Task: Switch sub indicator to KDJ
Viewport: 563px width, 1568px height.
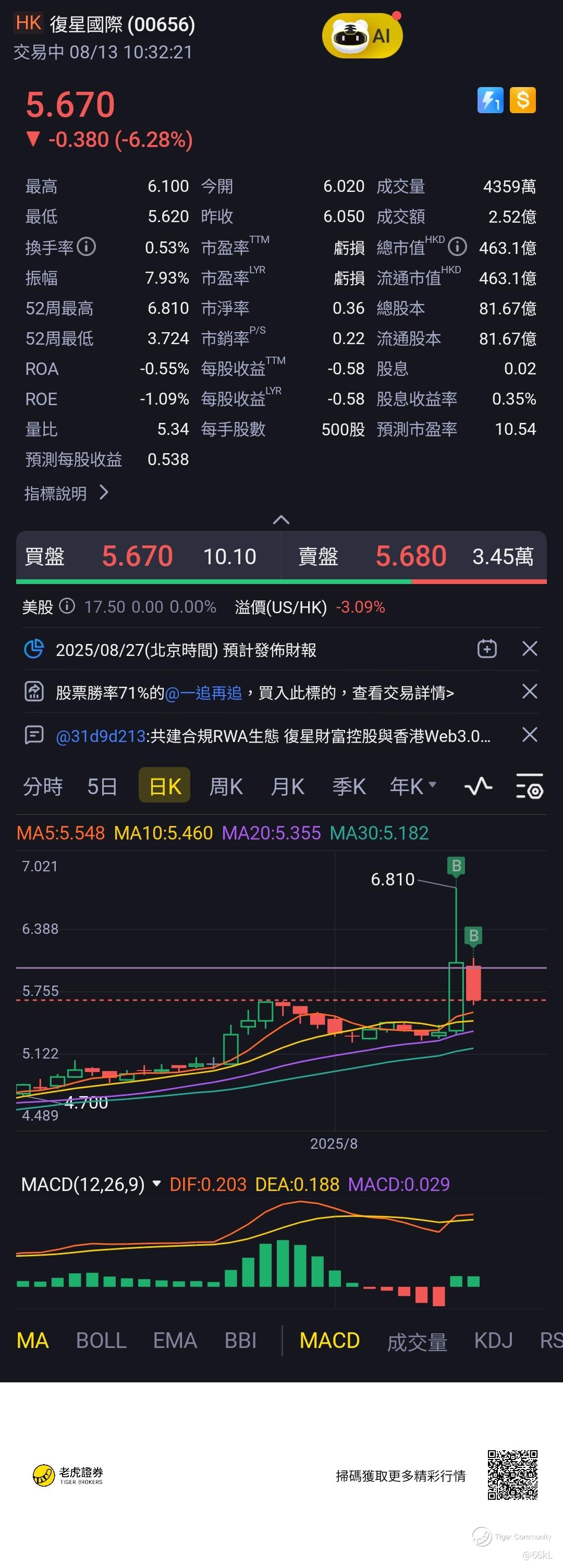Action: 493,1340
